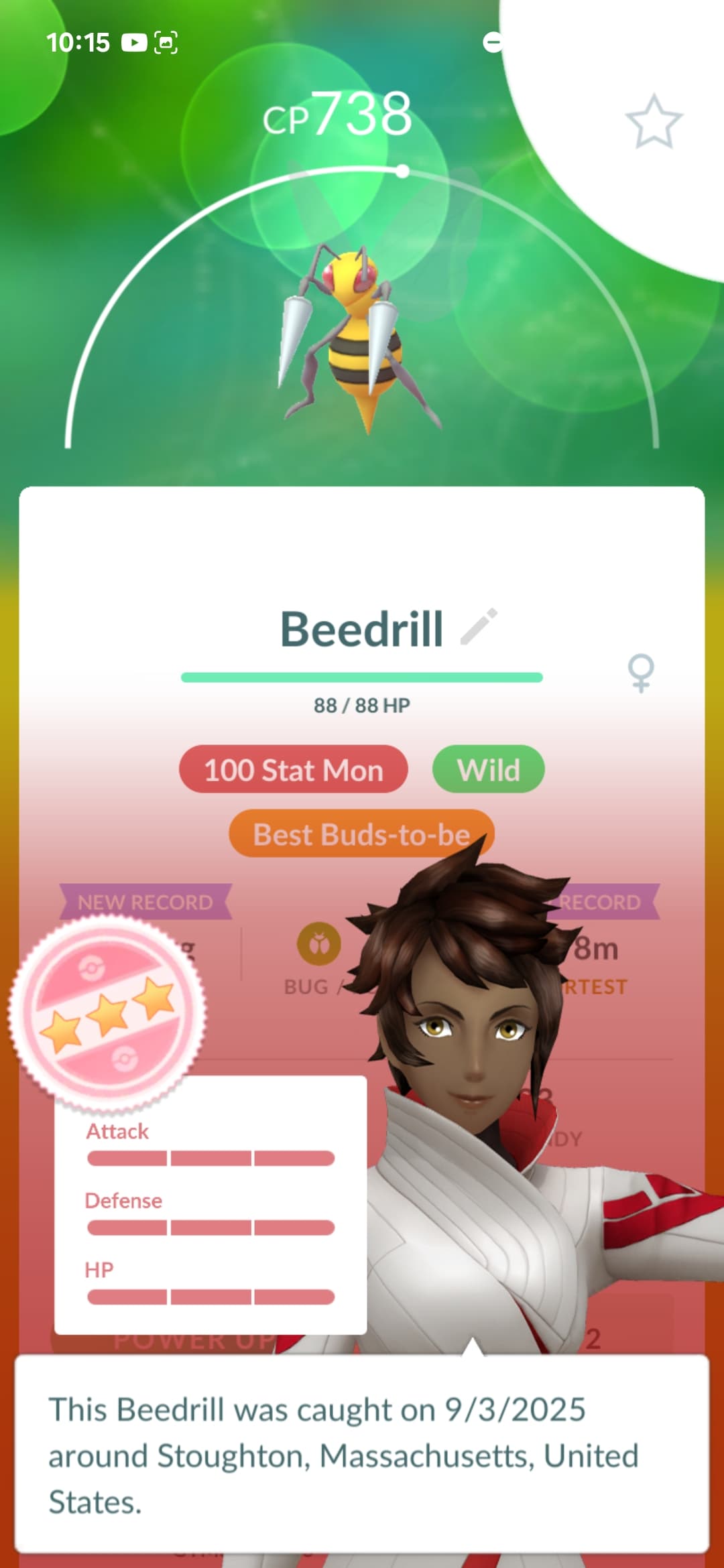Open the 100 Stat Mon tag
The height and width of the screenshot is (1568, 724).
(293, 769)
